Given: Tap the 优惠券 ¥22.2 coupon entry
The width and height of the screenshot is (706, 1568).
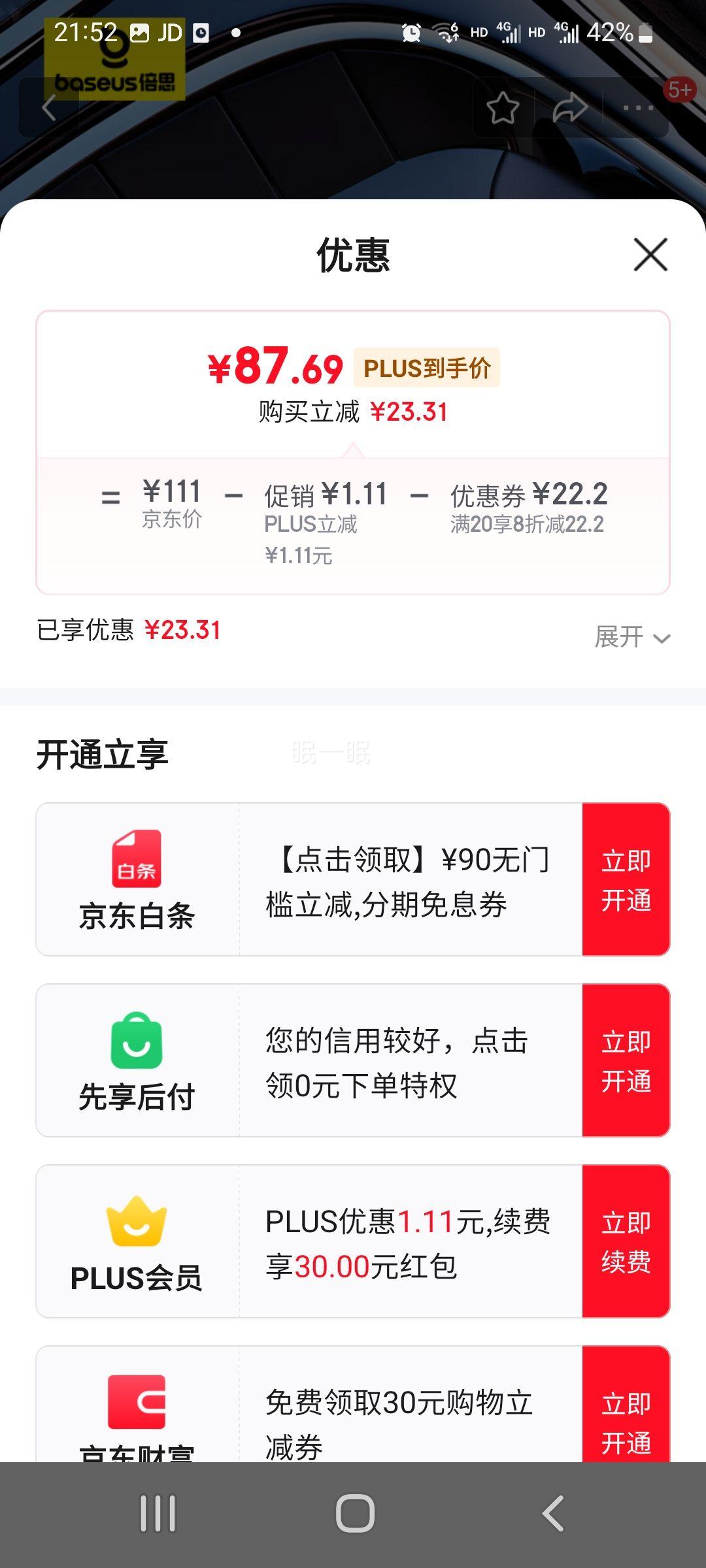Looking at the screenshot, I should point(529,497).
